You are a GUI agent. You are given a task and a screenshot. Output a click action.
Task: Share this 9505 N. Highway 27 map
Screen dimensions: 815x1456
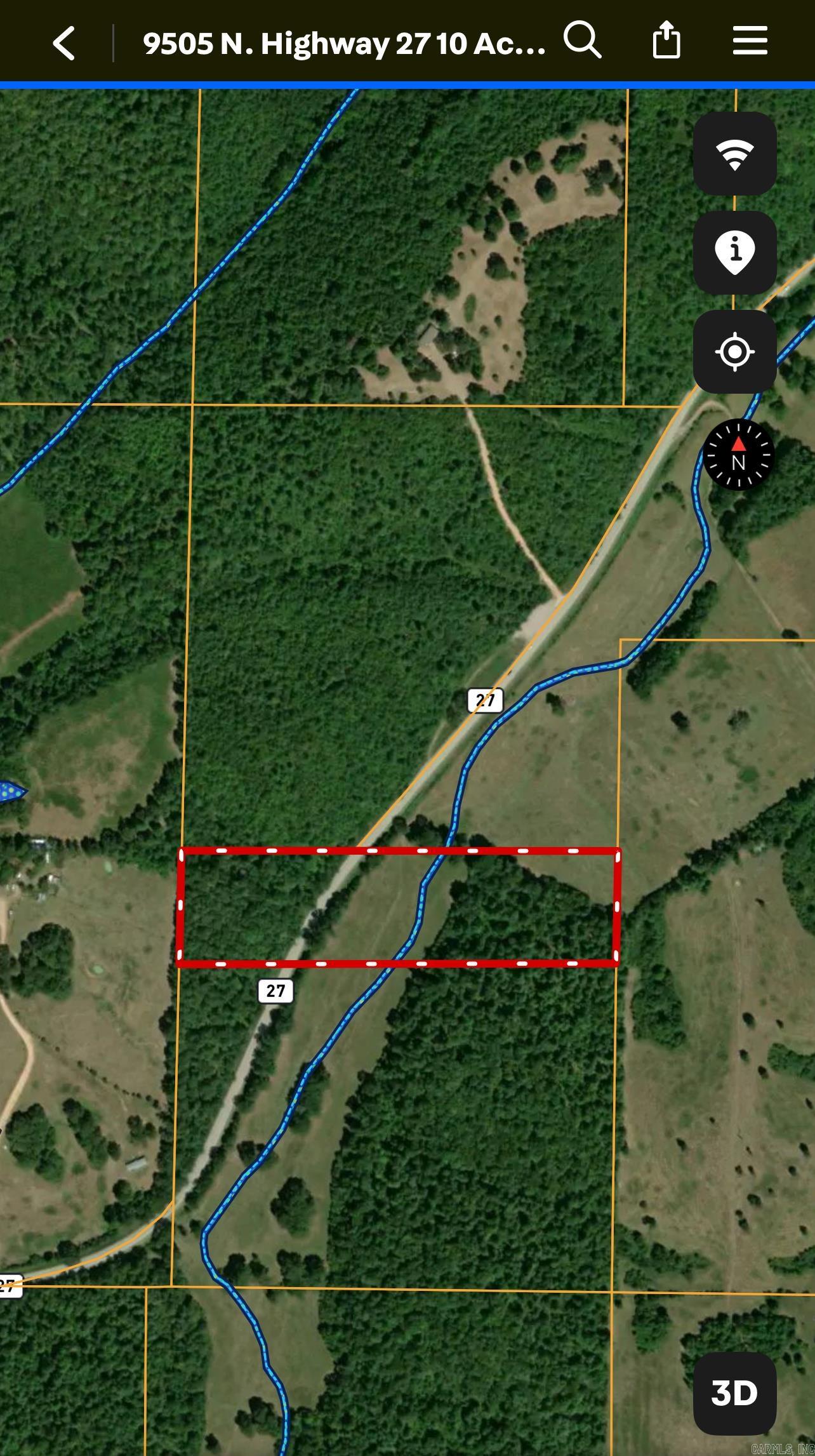[666, 41]
